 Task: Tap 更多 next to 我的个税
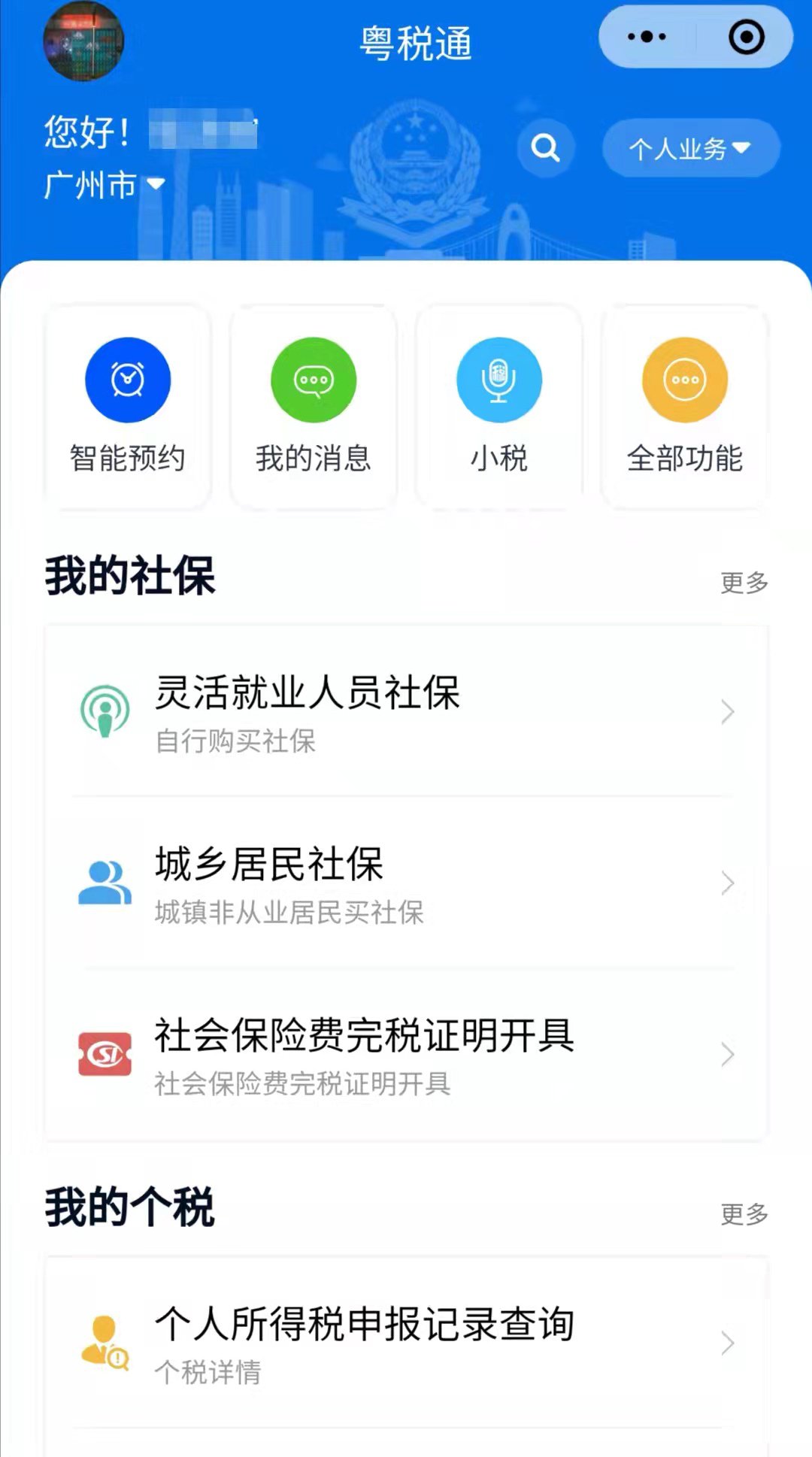[x=744, y=1214]
